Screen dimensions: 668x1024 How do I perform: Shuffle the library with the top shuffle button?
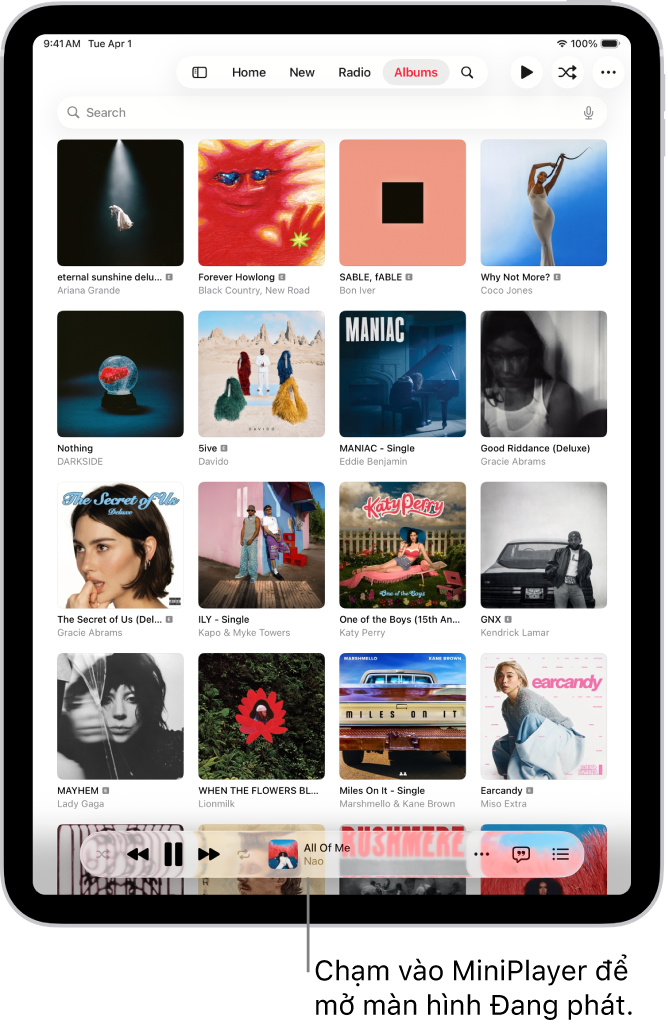tap(567, 72)
